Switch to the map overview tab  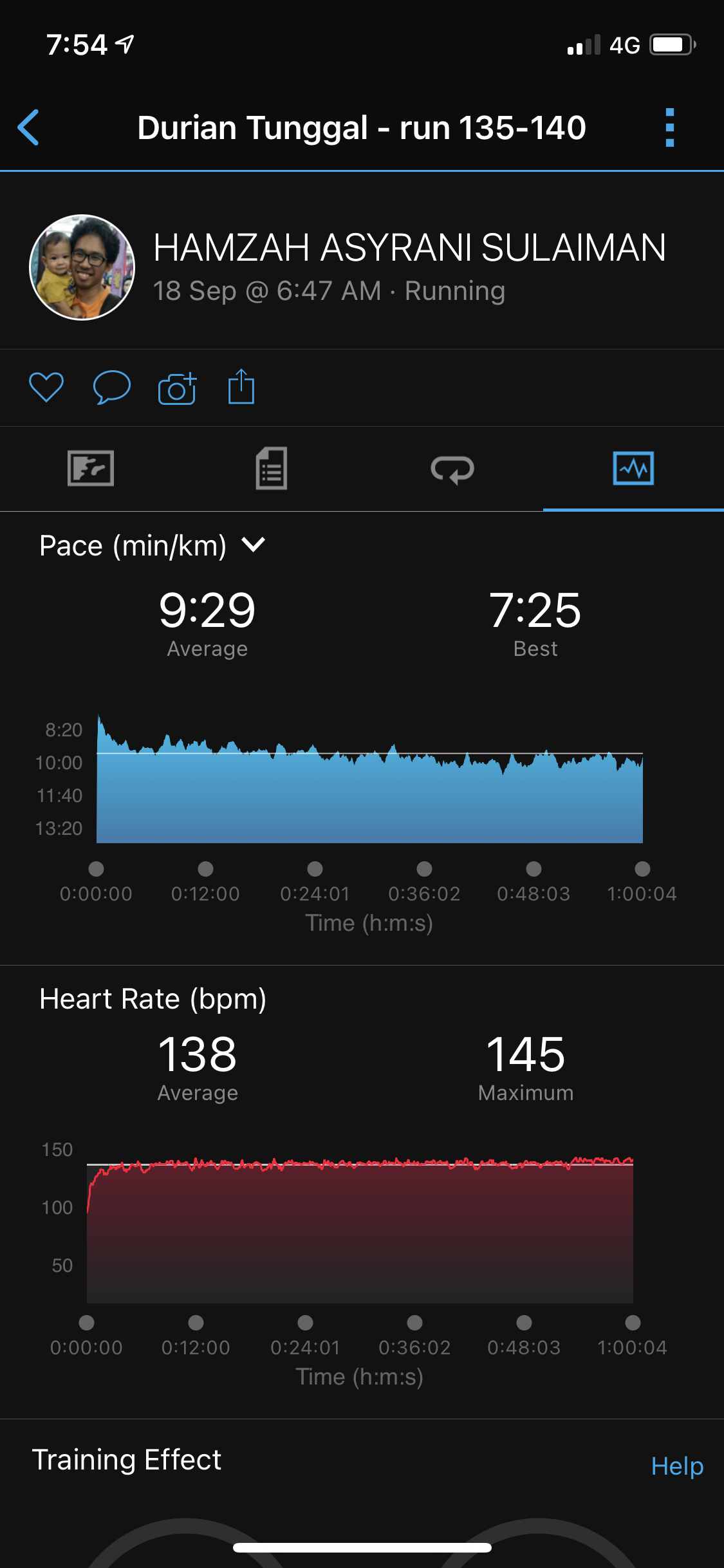(x=91, y=468)
